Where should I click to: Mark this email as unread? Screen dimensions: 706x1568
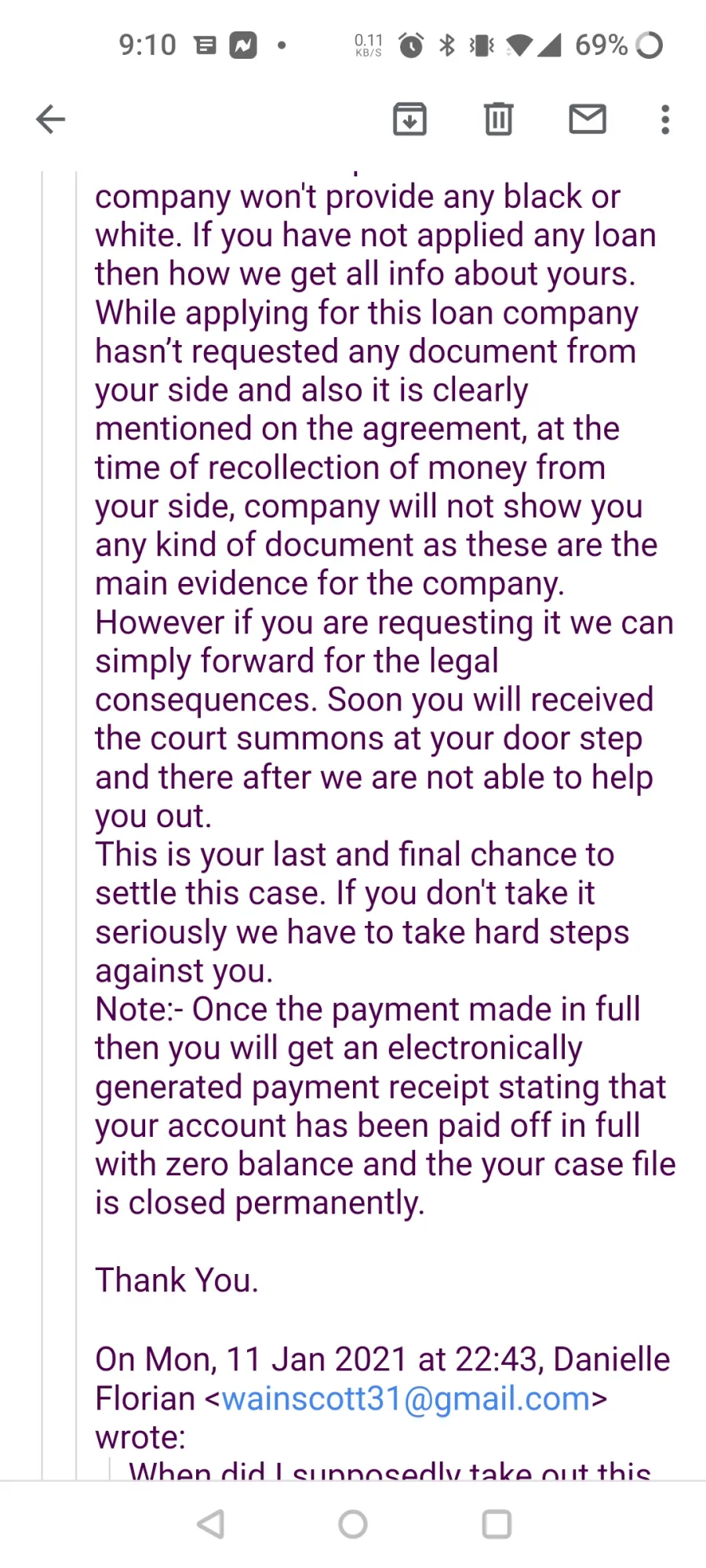tap(588, 119)
